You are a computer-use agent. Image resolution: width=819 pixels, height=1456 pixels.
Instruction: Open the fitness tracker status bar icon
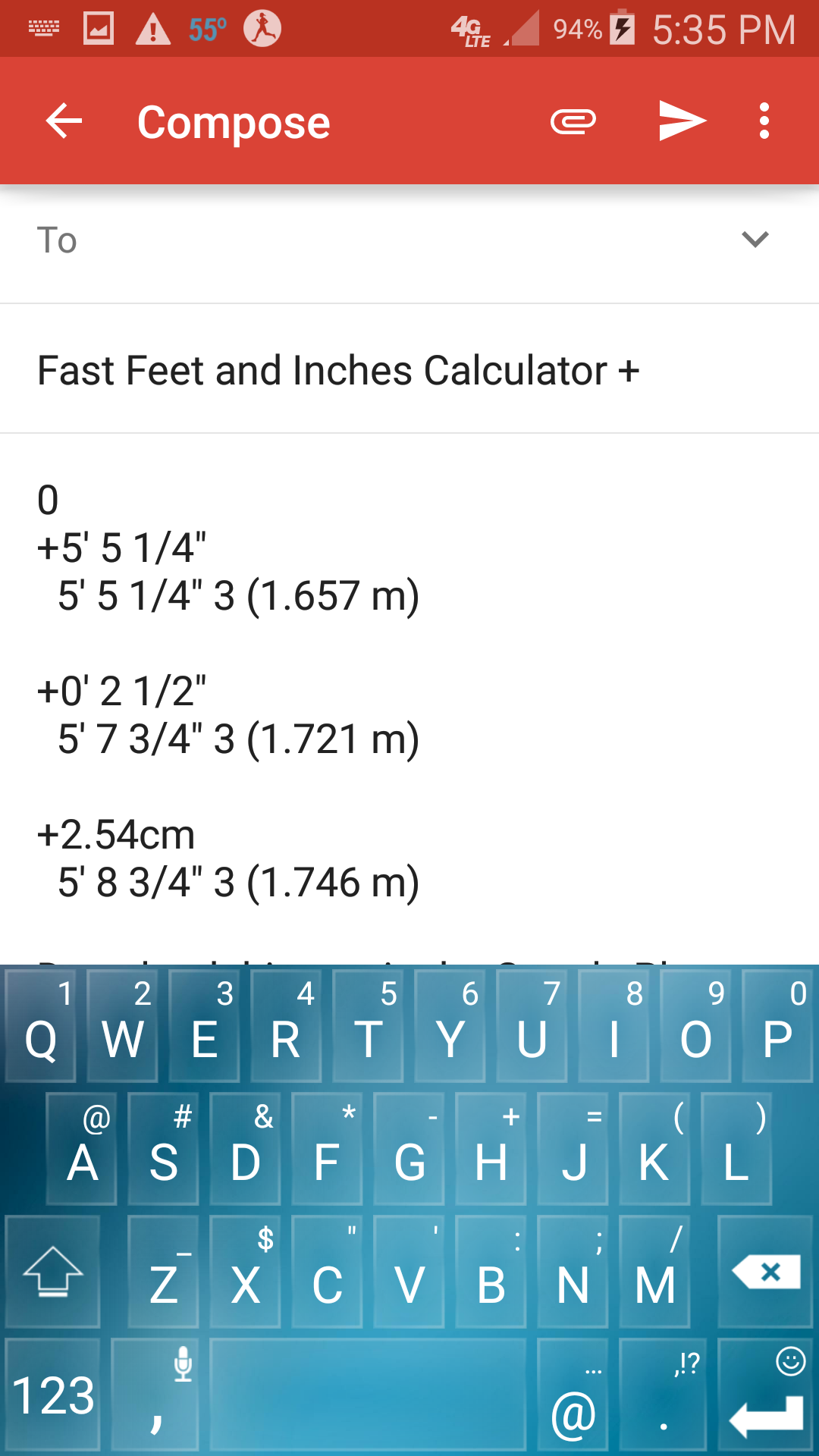pos(262,27)
